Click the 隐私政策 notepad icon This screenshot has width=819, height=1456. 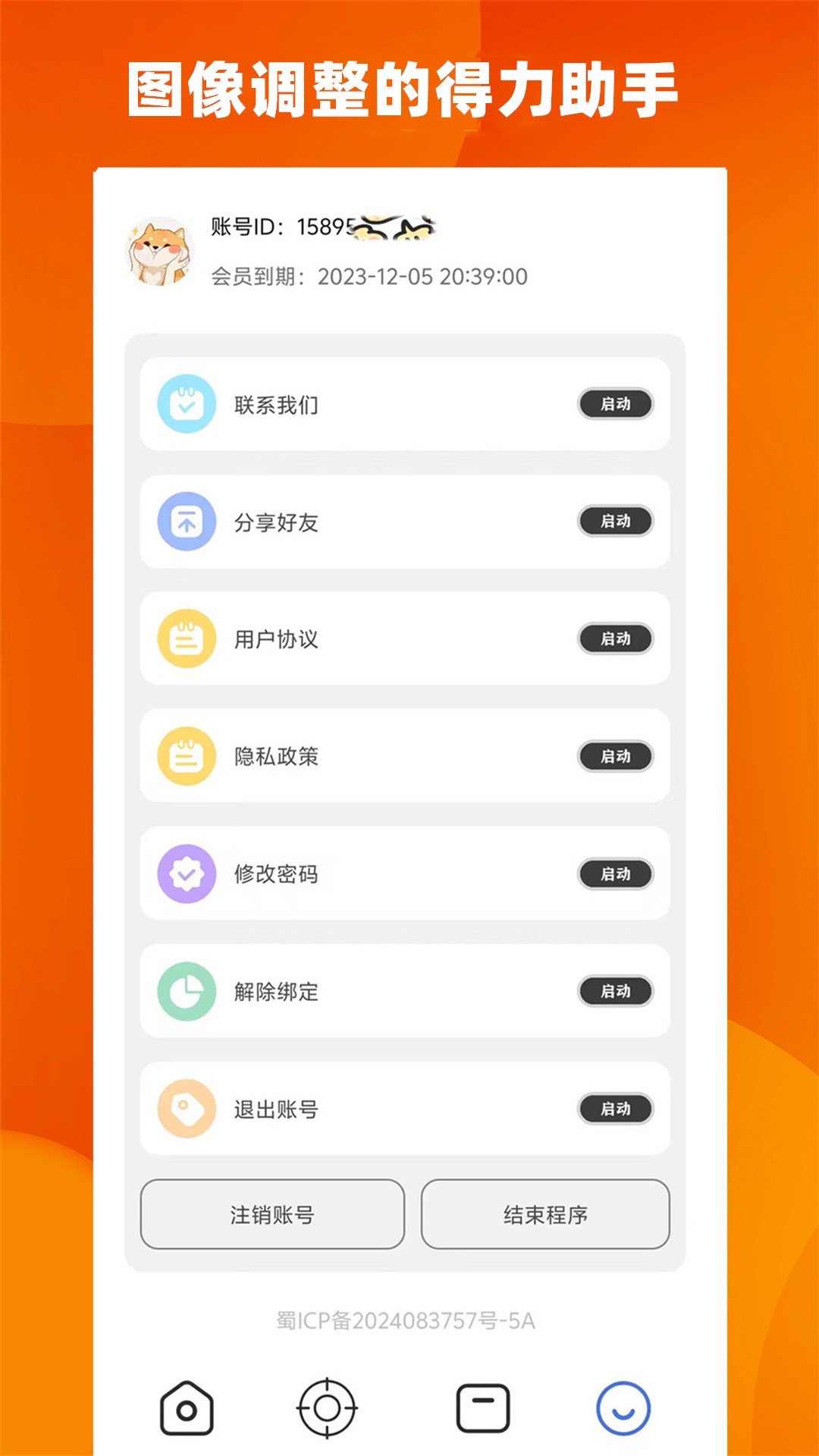[x=184, y=756]
